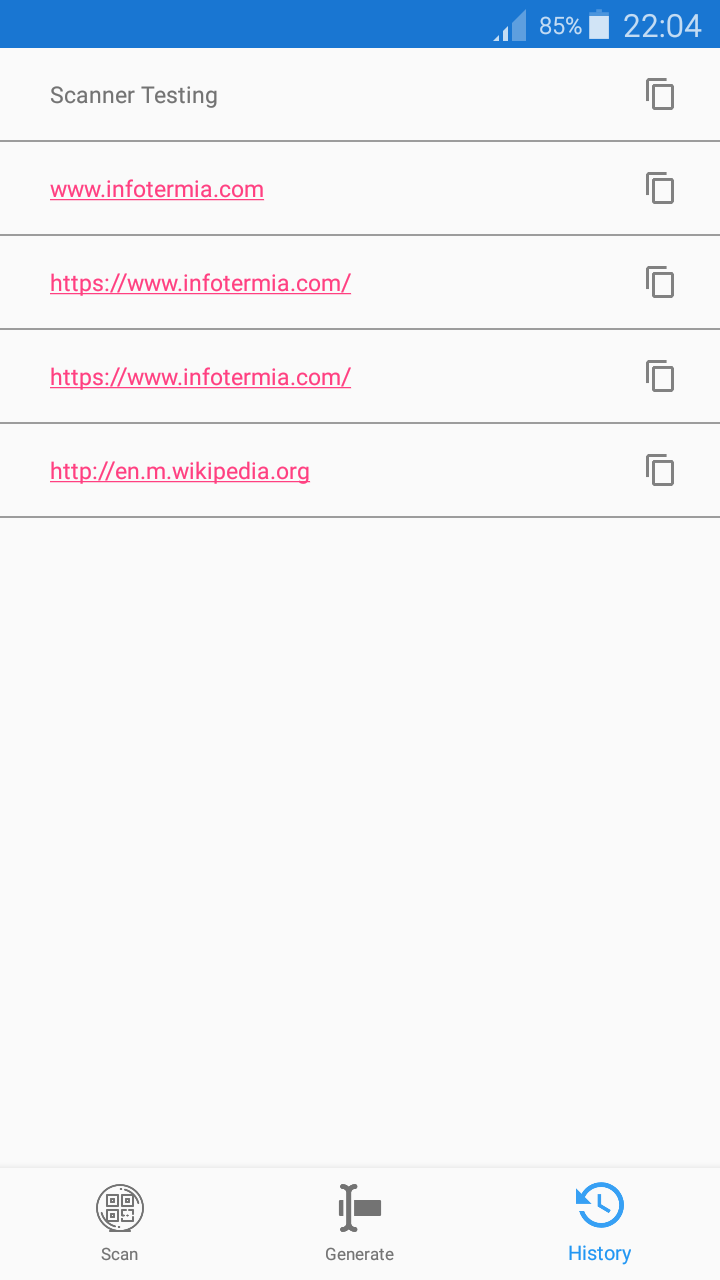Select the Scanner Testing history entry
This screenshot has width=720, height=1280.
click(134, 94)
